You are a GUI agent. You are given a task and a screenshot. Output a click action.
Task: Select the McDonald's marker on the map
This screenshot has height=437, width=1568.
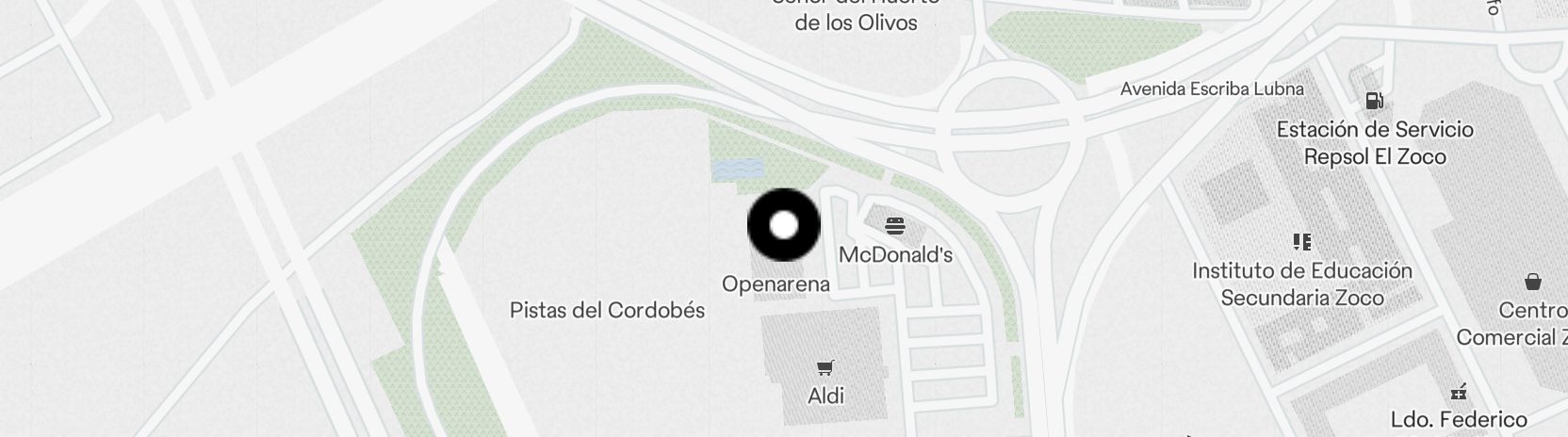895,226
